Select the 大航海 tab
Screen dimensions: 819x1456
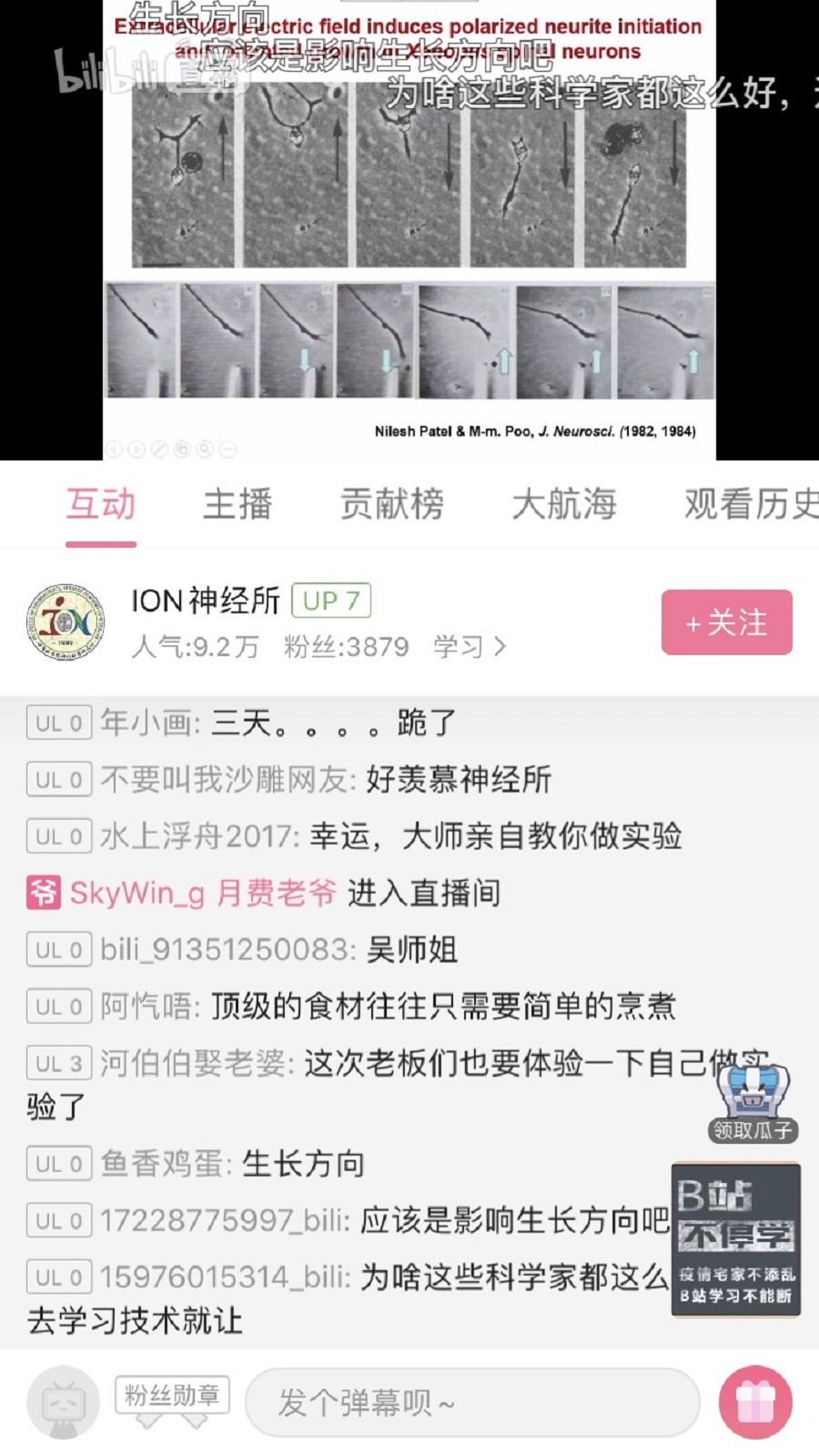click(x=564, y=504)
